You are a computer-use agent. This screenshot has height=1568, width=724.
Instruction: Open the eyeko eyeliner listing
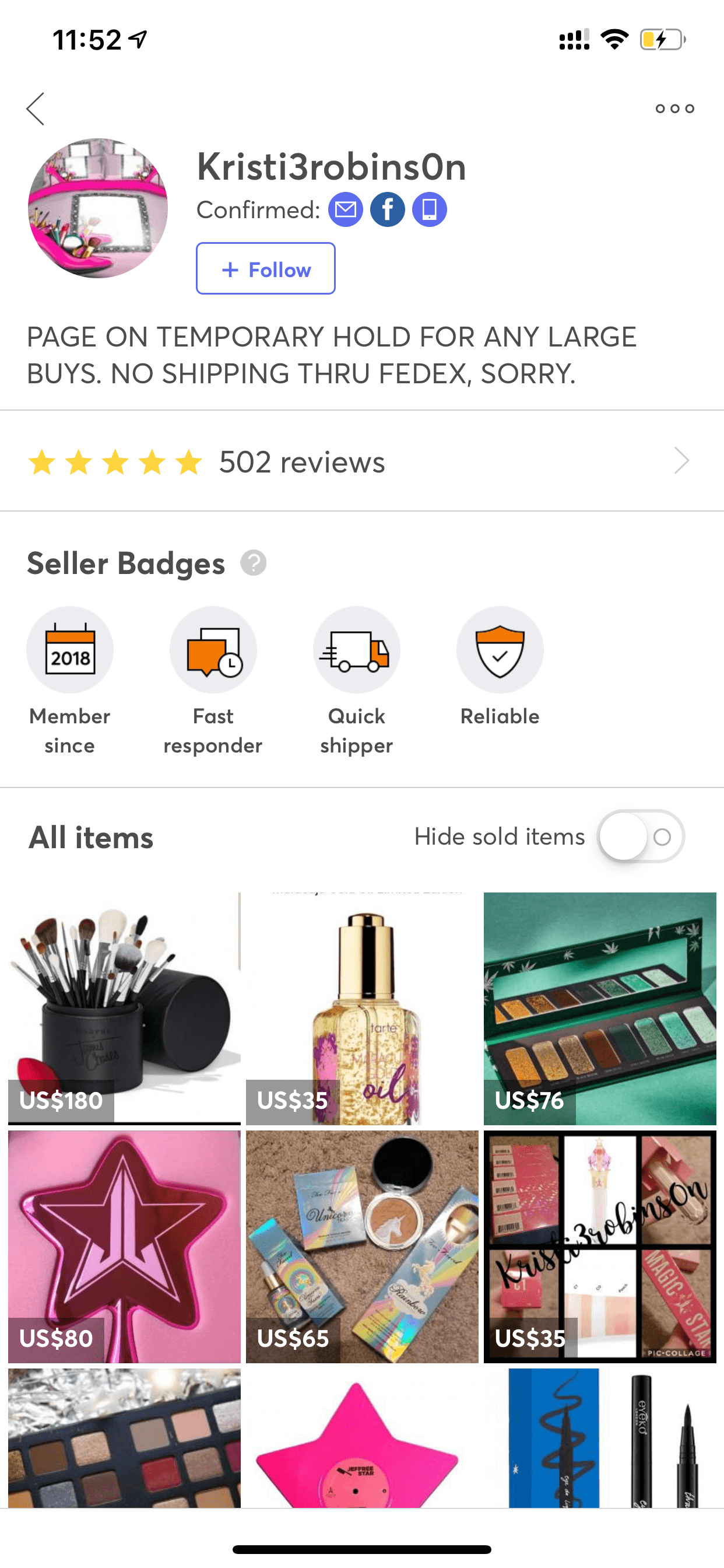point(599,1438)
